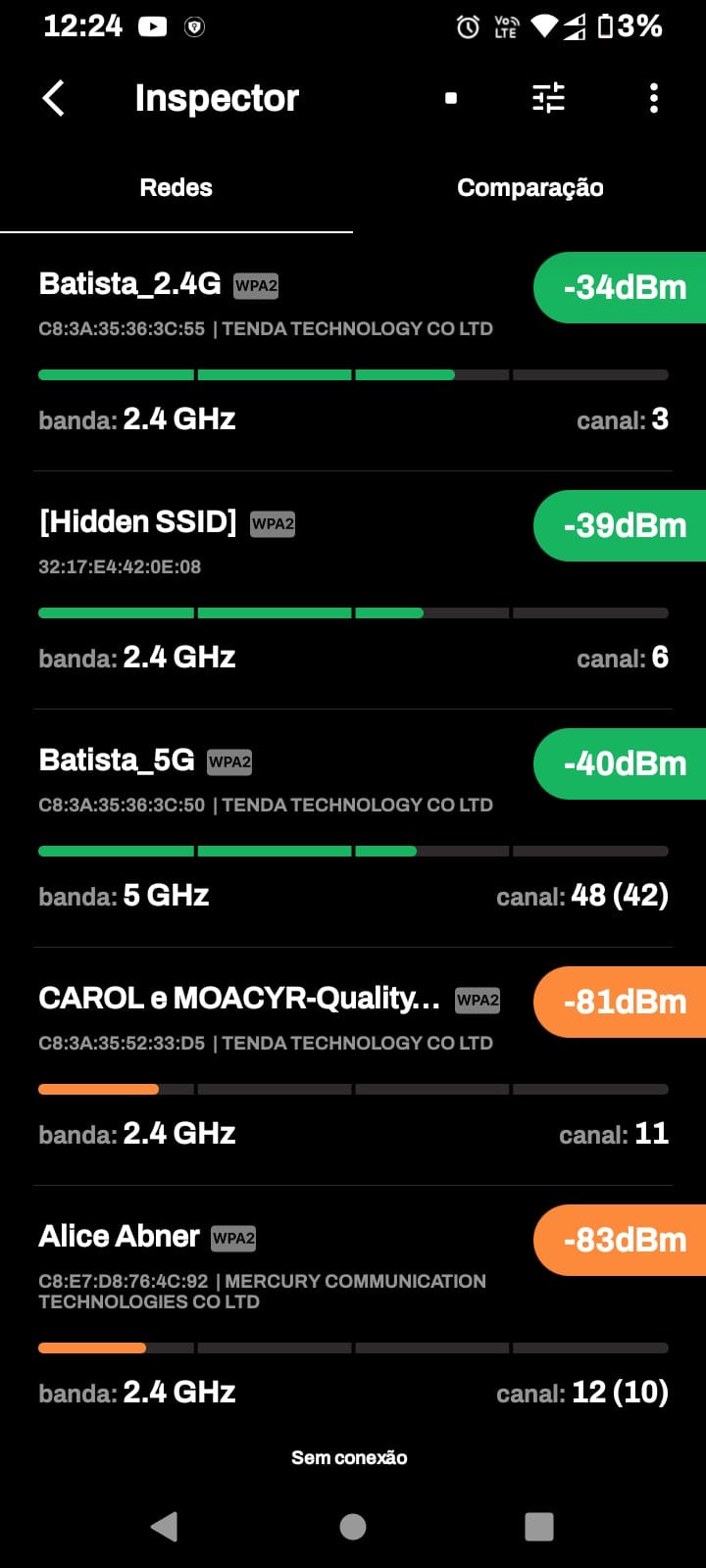Open the three-dot overflow menu

(654, 98)
